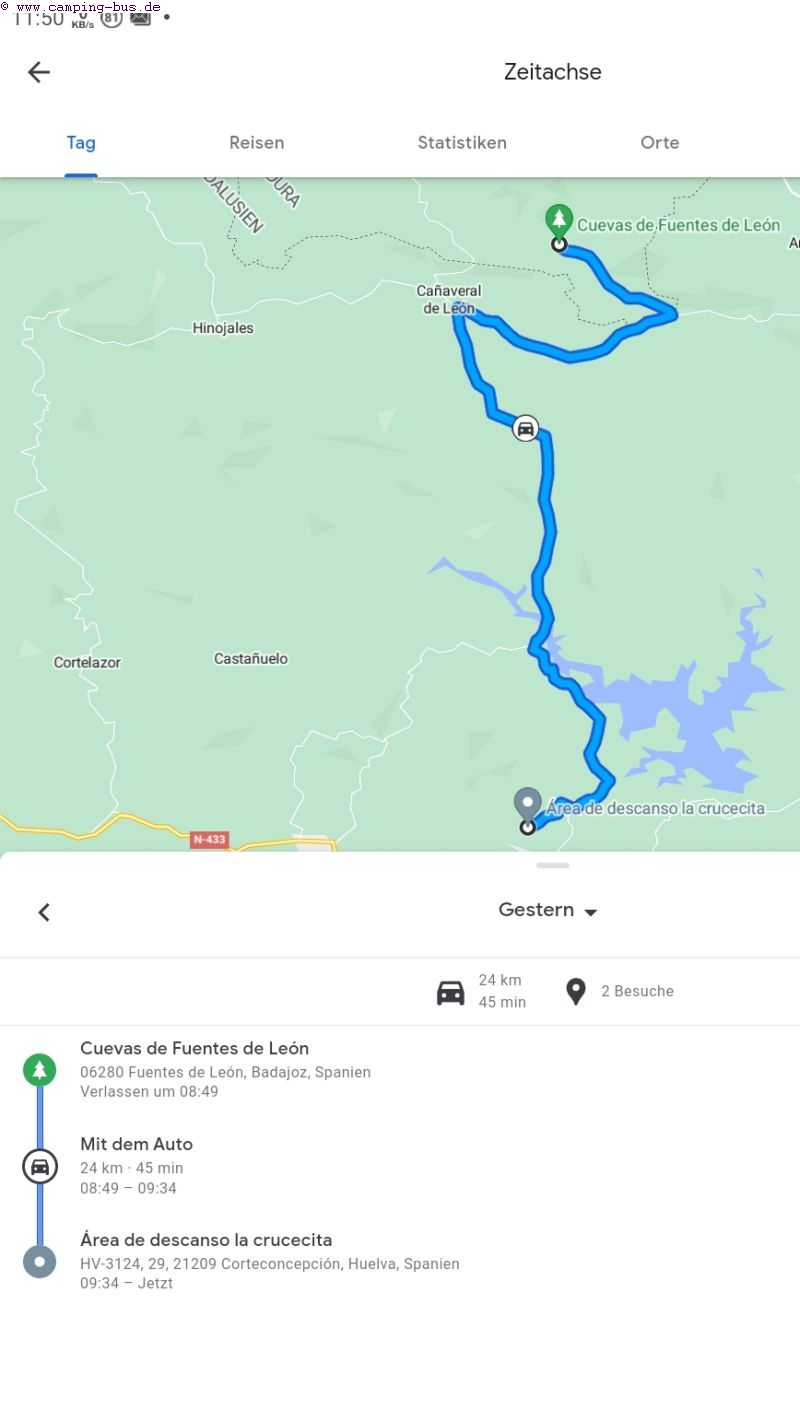Tap the Área de descanso map pin

tap(527, 804)
